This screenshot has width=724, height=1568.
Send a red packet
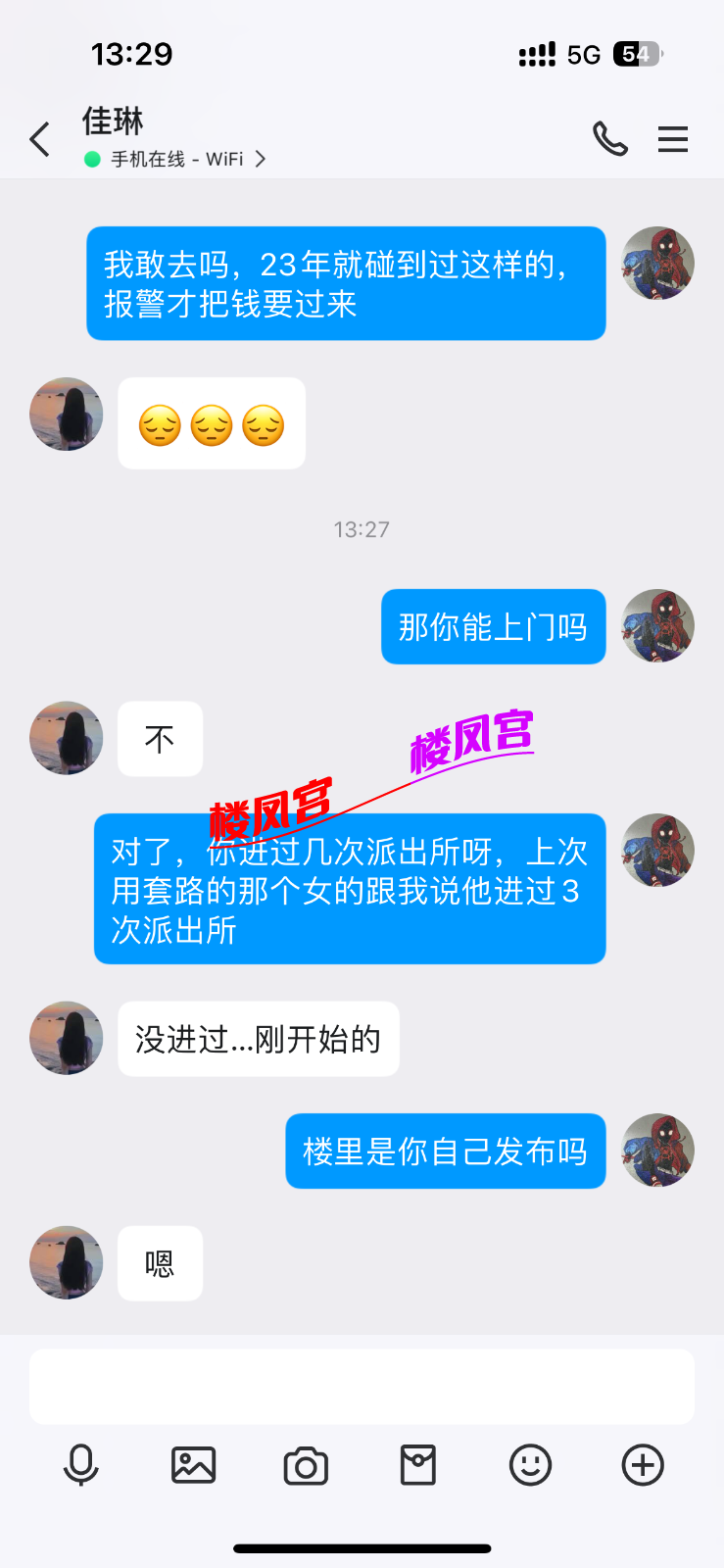click(417, 1466)
